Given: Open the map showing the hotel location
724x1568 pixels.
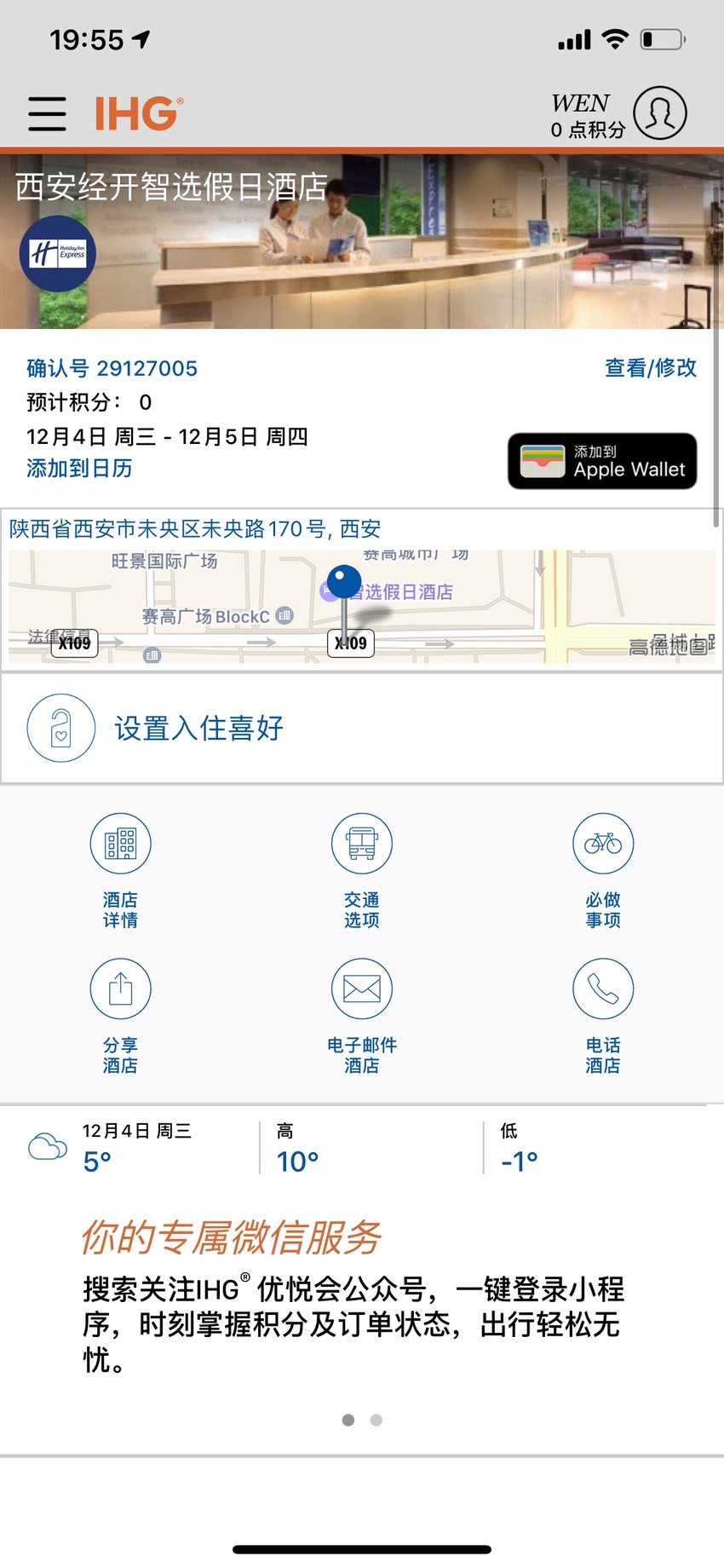Looking at the screenshot, I should tap(362, 607).
